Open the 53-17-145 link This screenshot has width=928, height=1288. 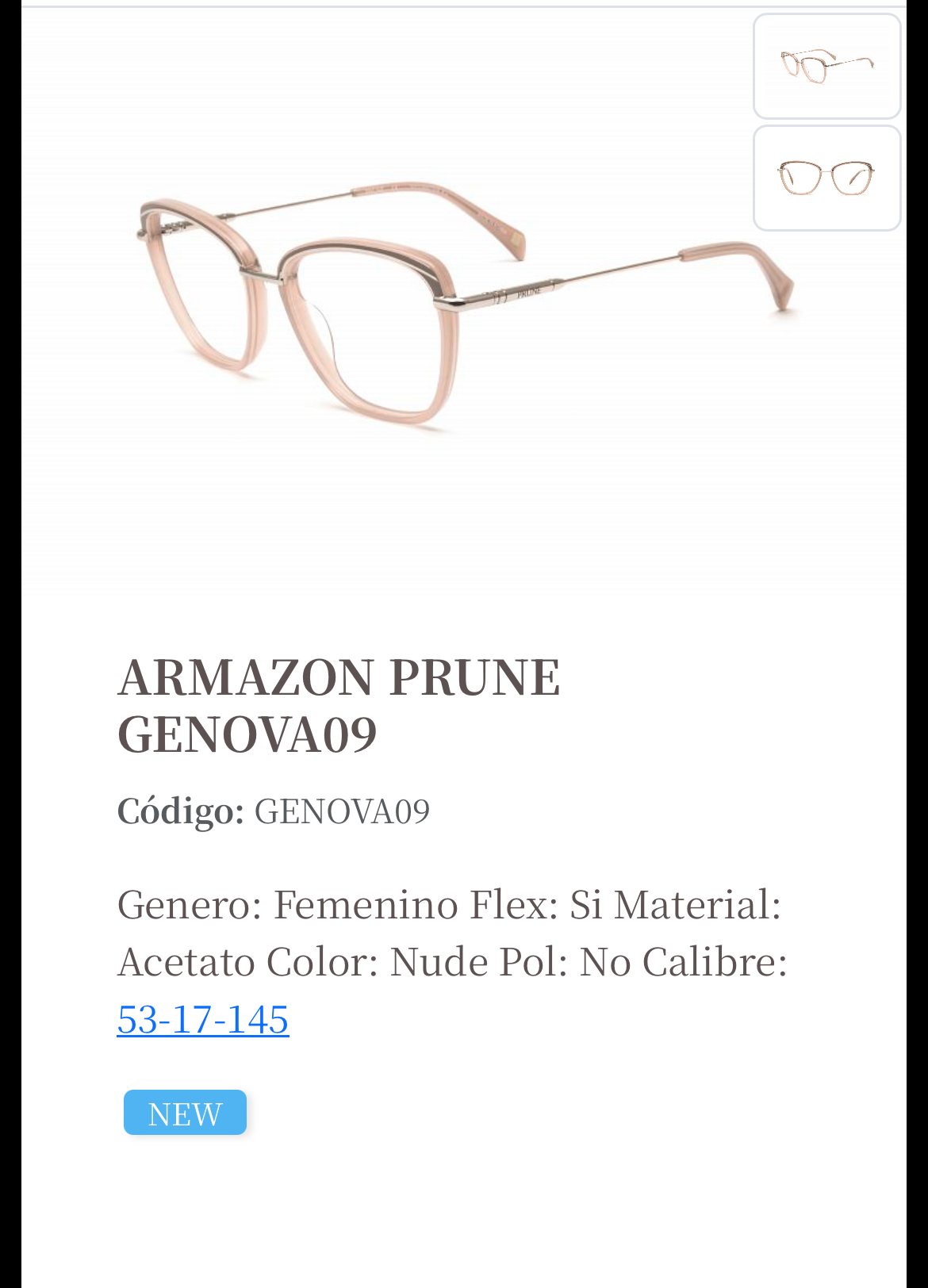203,1019
